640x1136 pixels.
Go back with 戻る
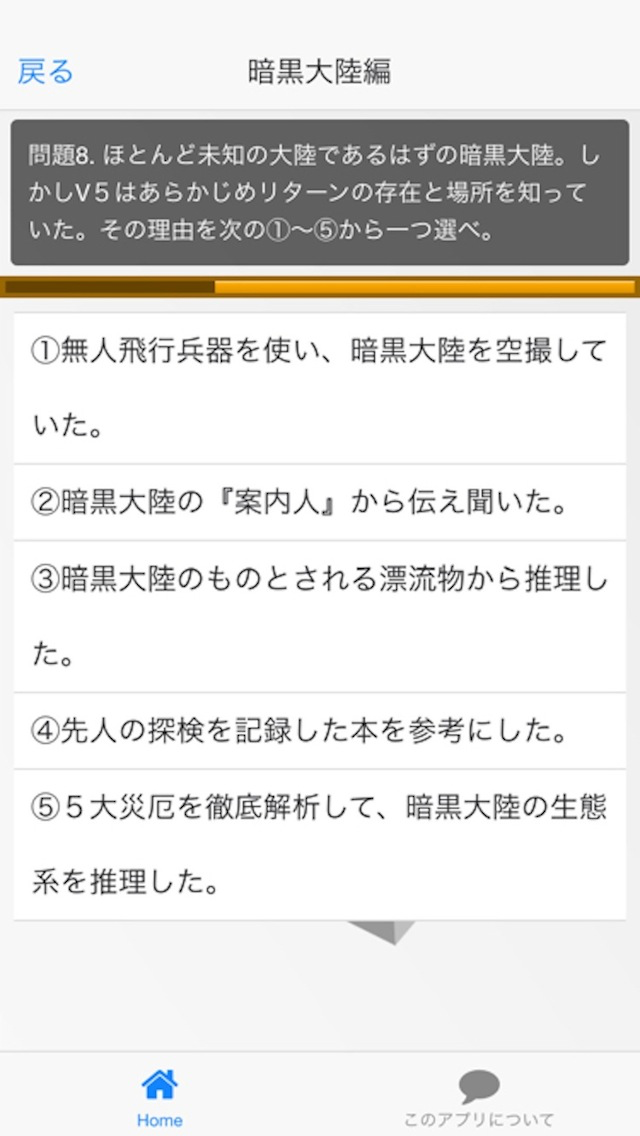[x=46, y=72]
